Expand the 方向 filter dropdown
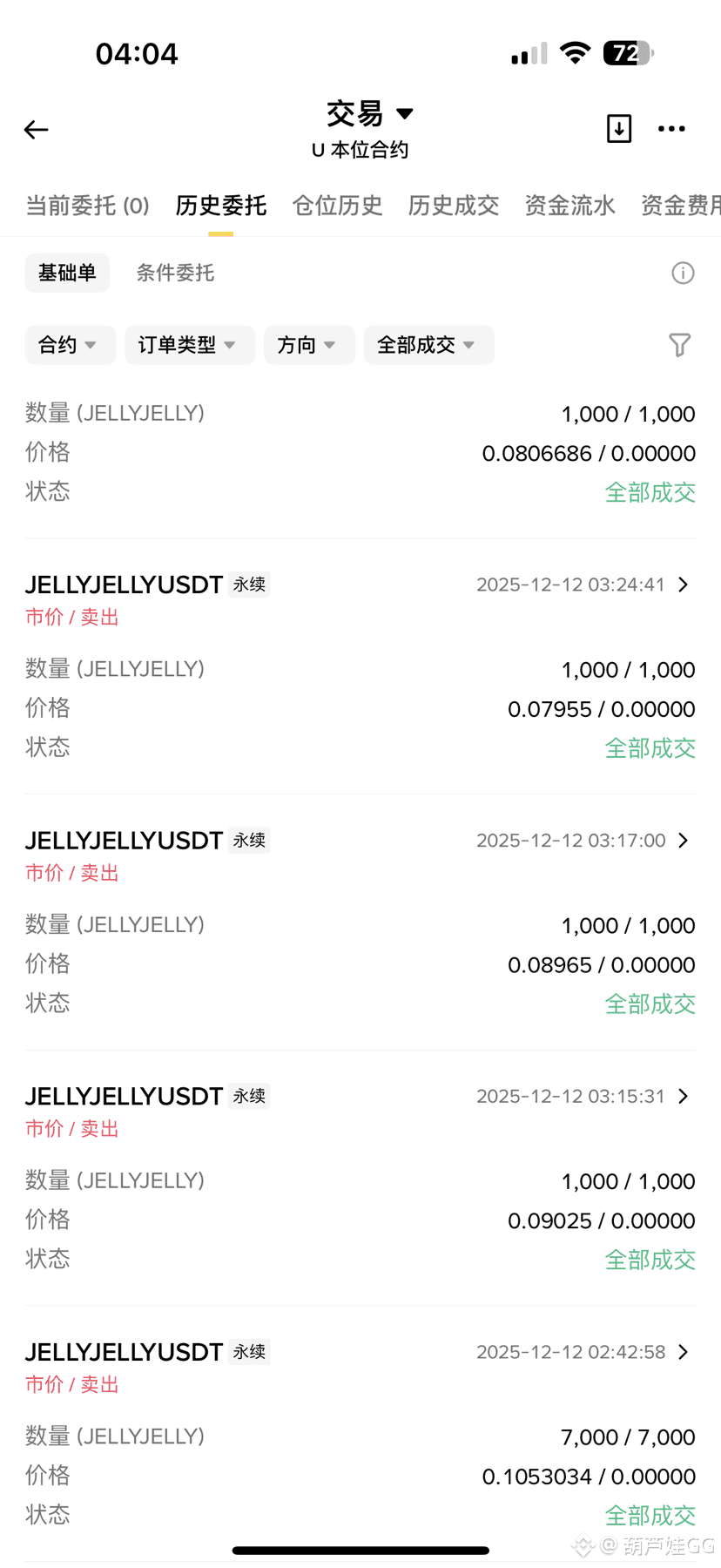Image resolution: width=721 pixels, height=1568 pixels. click(309, 345)
